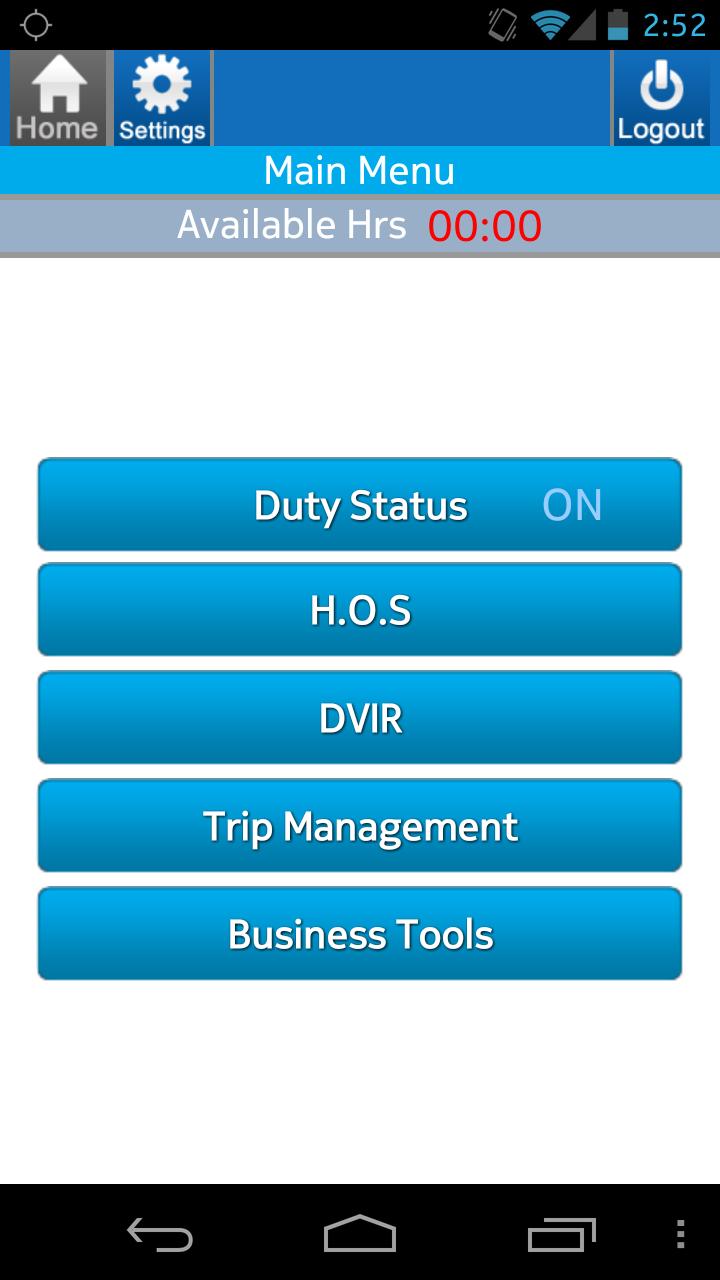
Task: Open the Settings gear
Action: [162, 98]
